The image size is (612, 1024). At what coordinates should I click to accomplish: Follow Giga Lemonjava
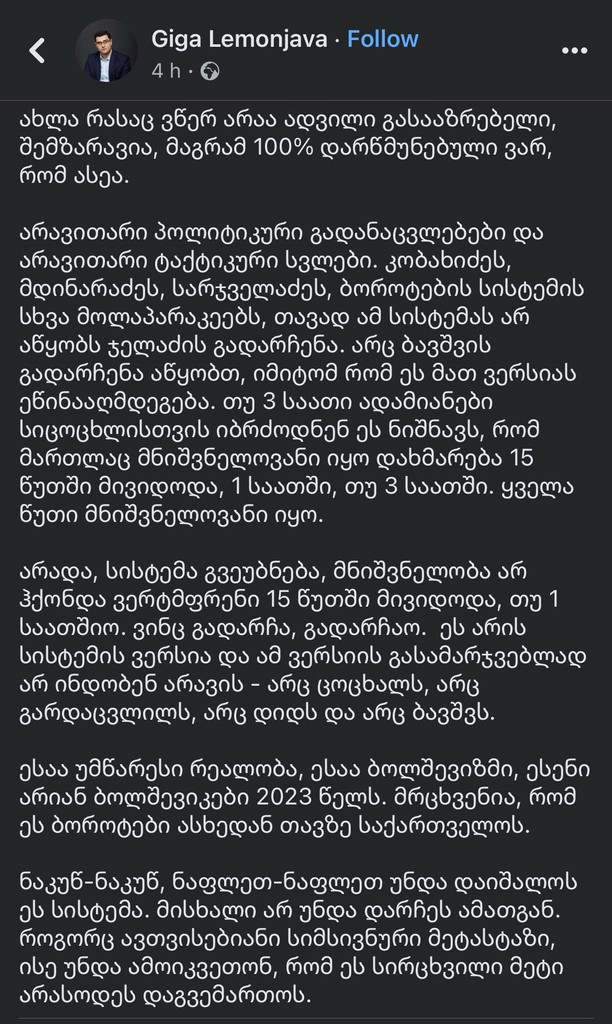[383, 39]
